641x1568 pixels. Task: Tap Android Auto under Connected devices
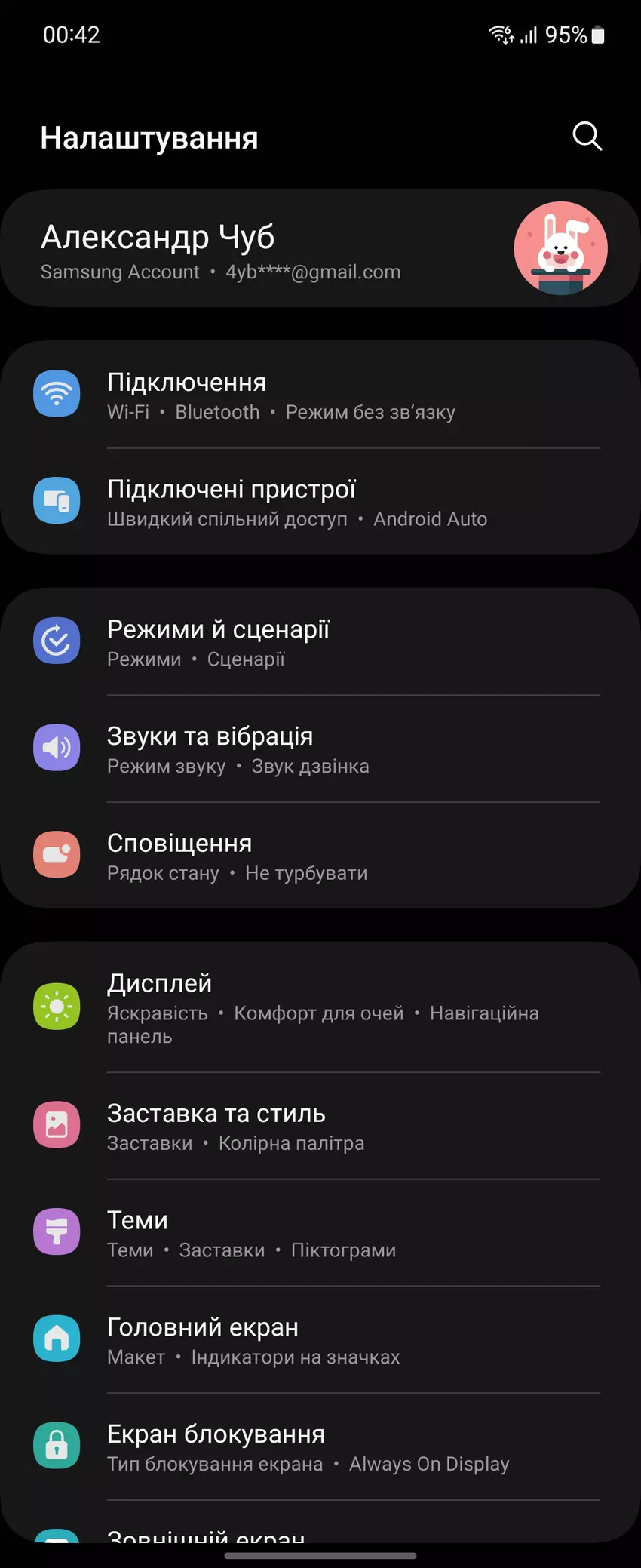pos(430,519)
